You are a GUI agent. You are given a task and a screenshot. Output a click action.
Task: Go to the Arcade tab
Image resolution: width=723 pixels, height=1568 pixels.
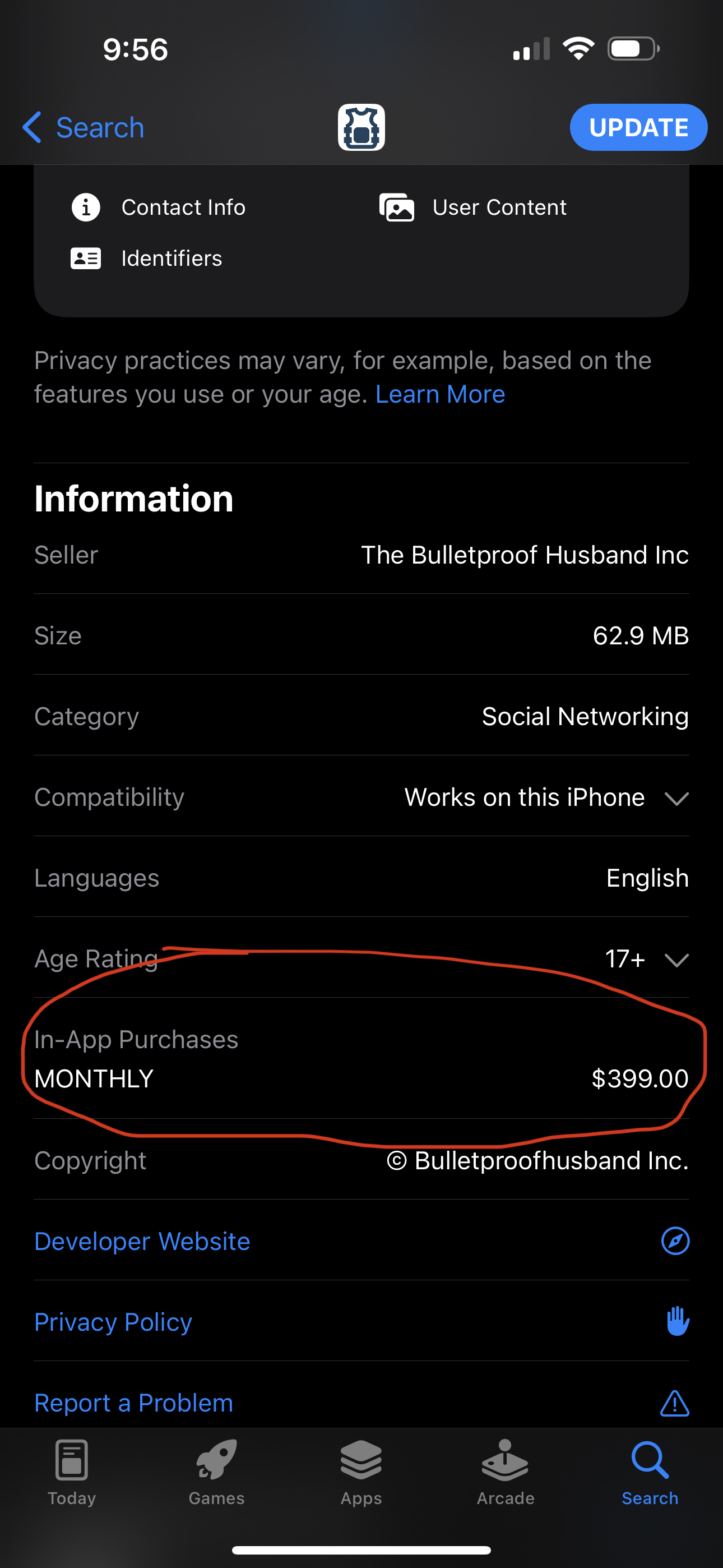[505, 1470]
